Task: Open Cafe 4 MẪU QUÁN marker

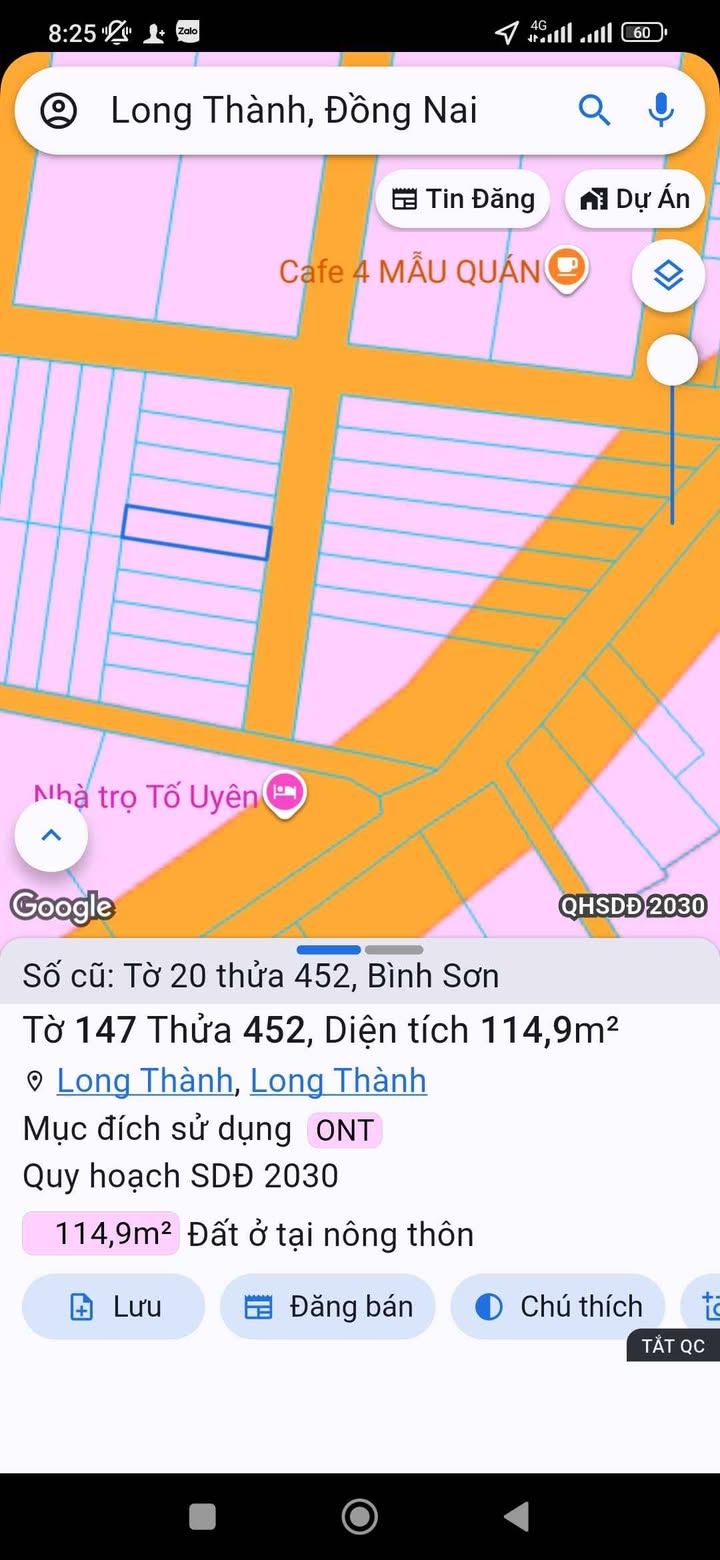Action: (566, 268)
